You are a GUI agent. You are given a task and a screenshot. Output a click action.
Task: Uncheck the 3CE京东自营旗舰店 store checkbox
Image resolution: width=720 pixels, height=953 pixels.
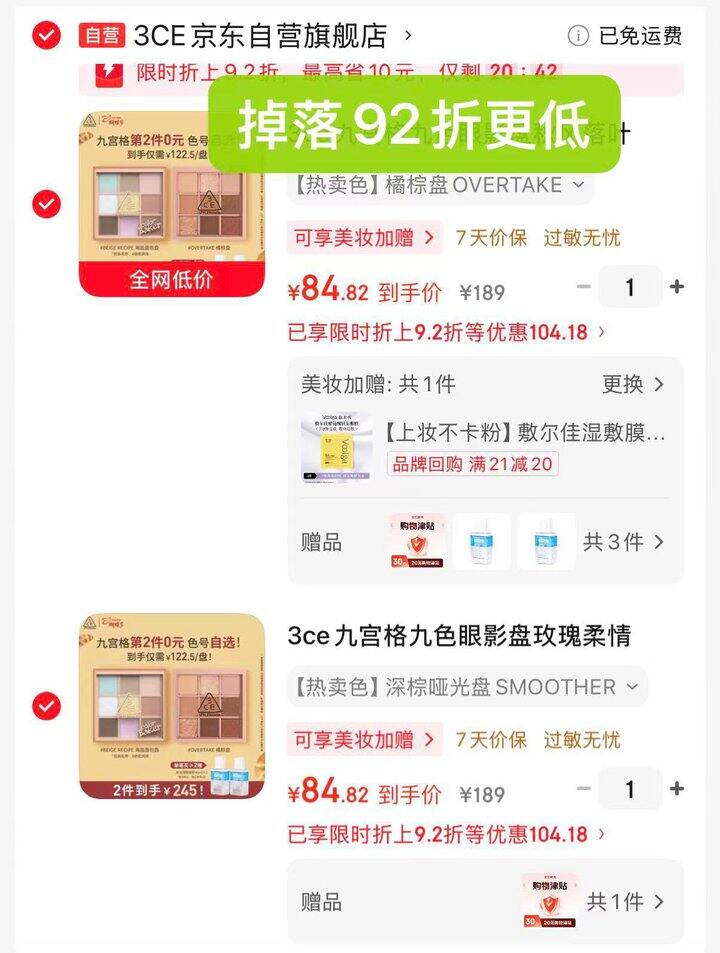point(46,36)
